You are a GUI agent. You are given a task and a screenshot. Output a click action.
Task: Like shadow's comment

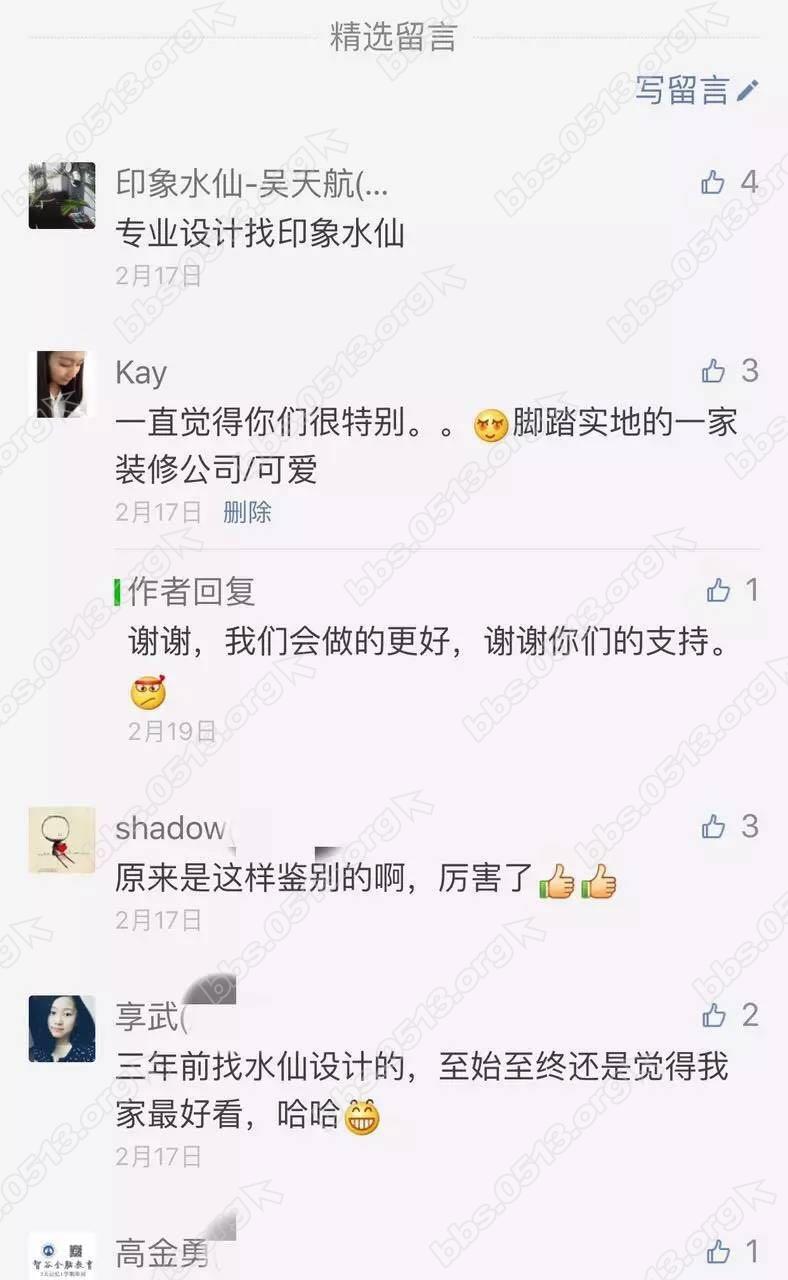pos(713,826)
